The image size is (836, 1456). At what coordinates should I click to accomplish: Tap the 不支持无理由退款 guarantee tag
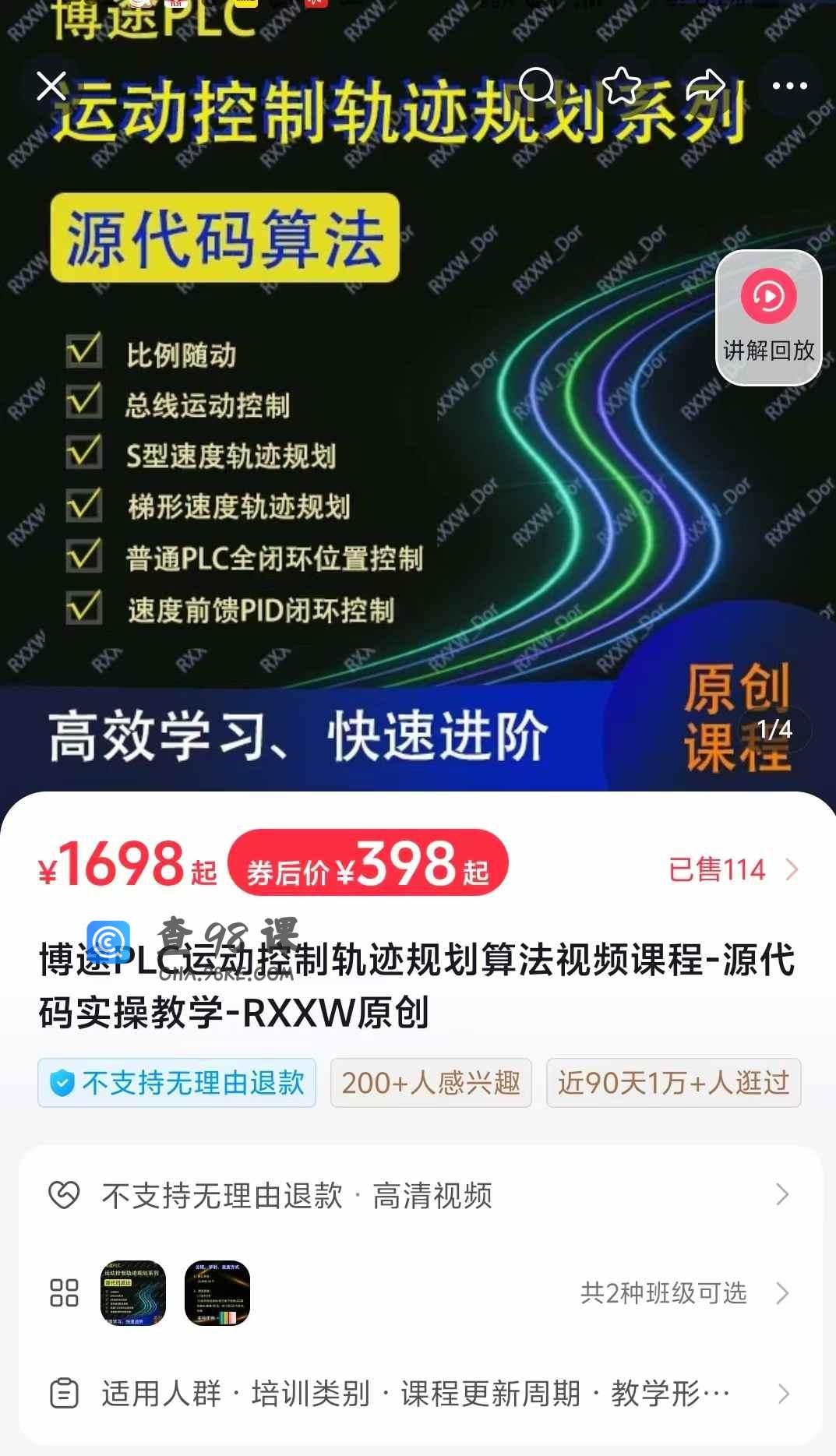coord(177,1083)
